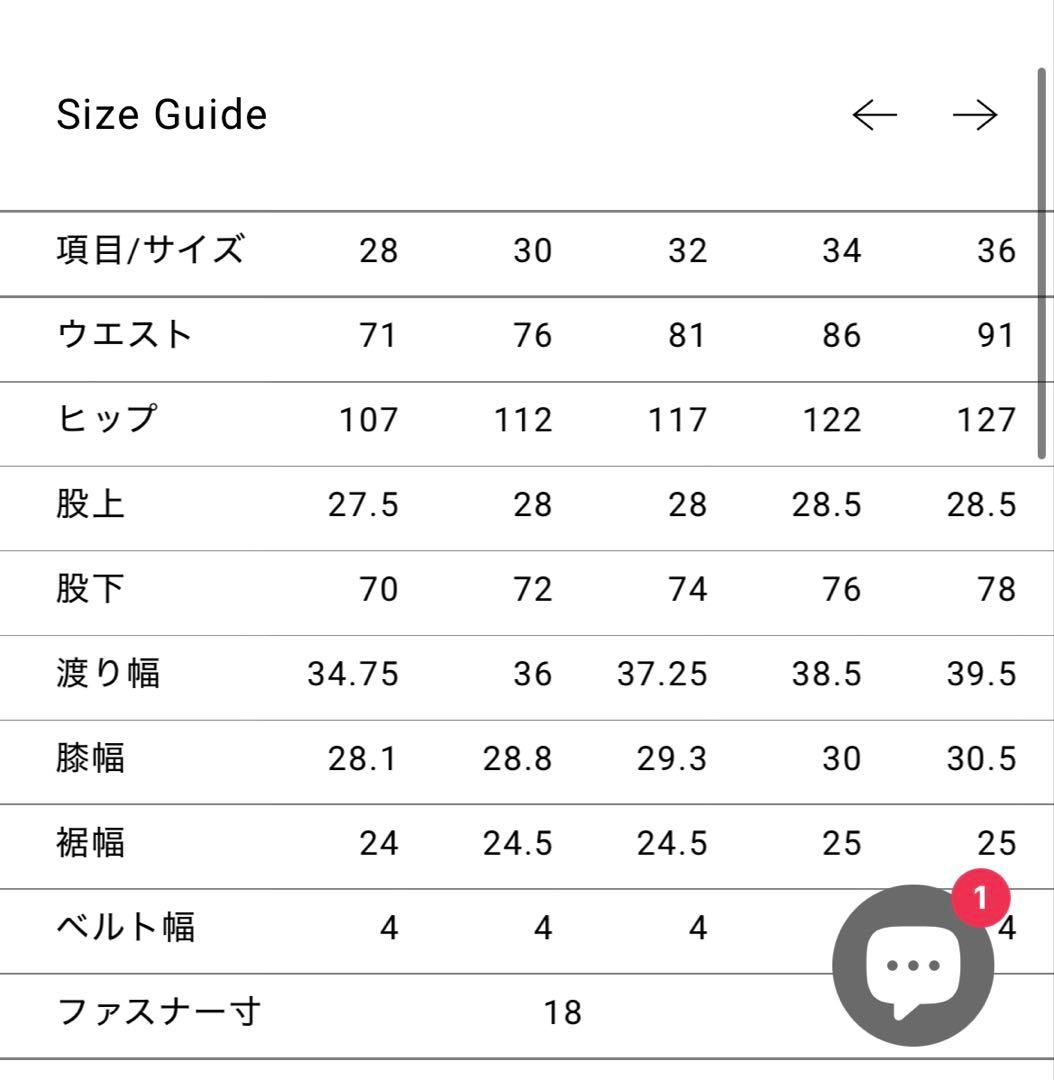1054x1080 pixels.
Task: Select the size 36 column header
Action: point(996,252)
